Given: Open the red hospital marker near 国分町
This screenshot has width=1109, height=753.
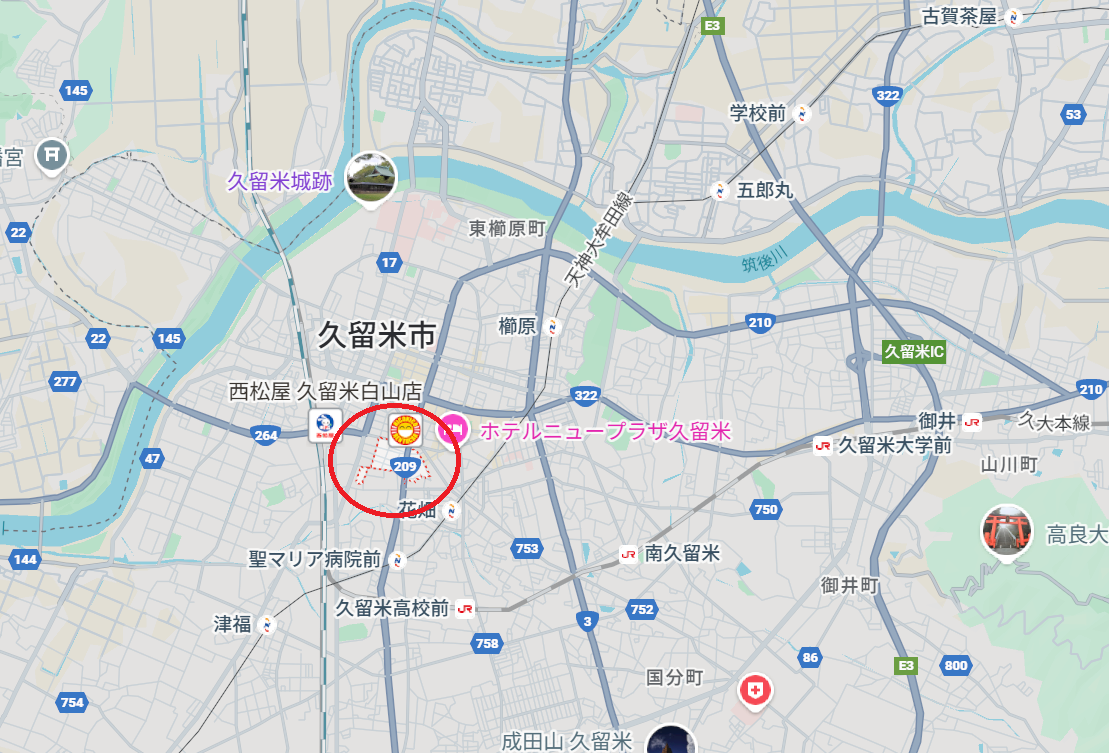Looking at the screenshot, I should coord(756,690).
